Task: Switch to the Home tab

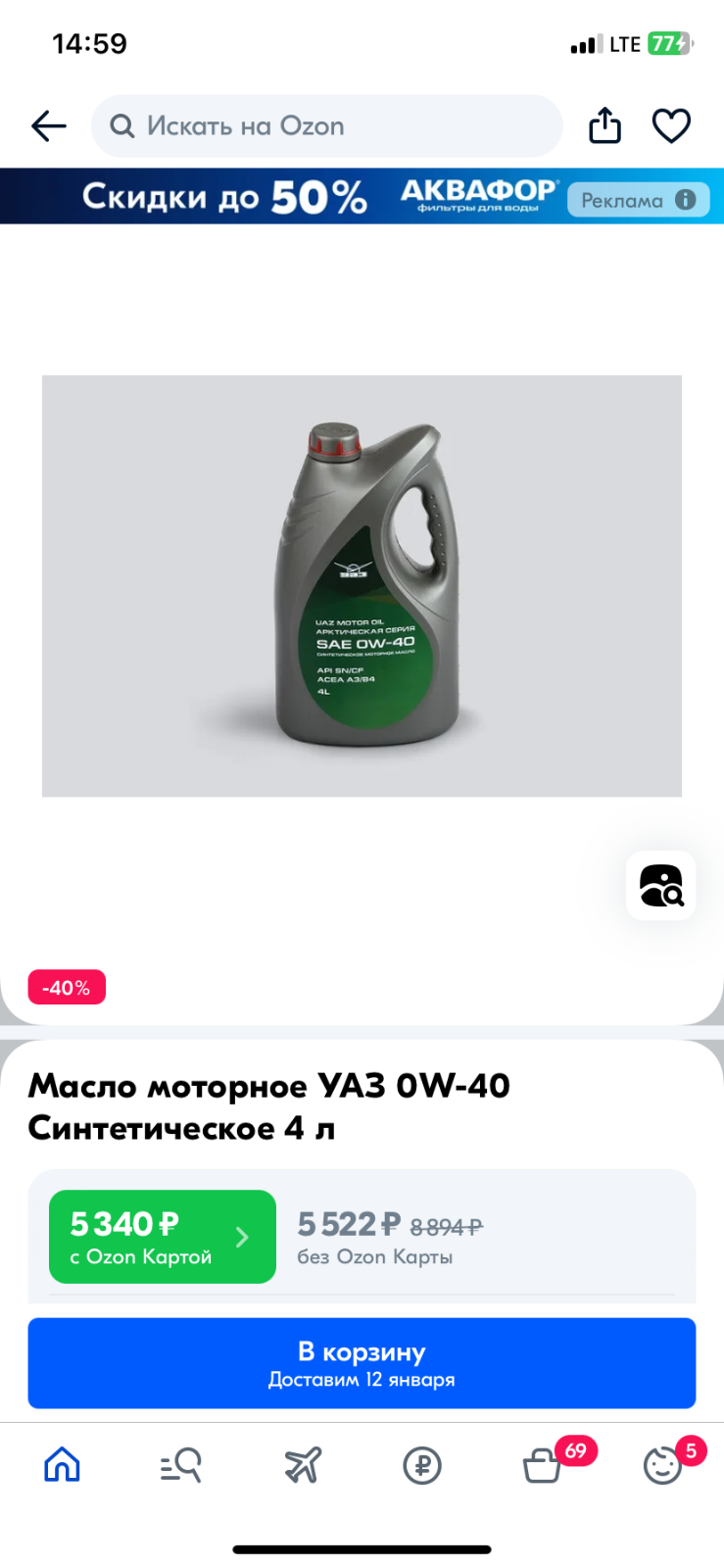Action: tap(62, 1465)
